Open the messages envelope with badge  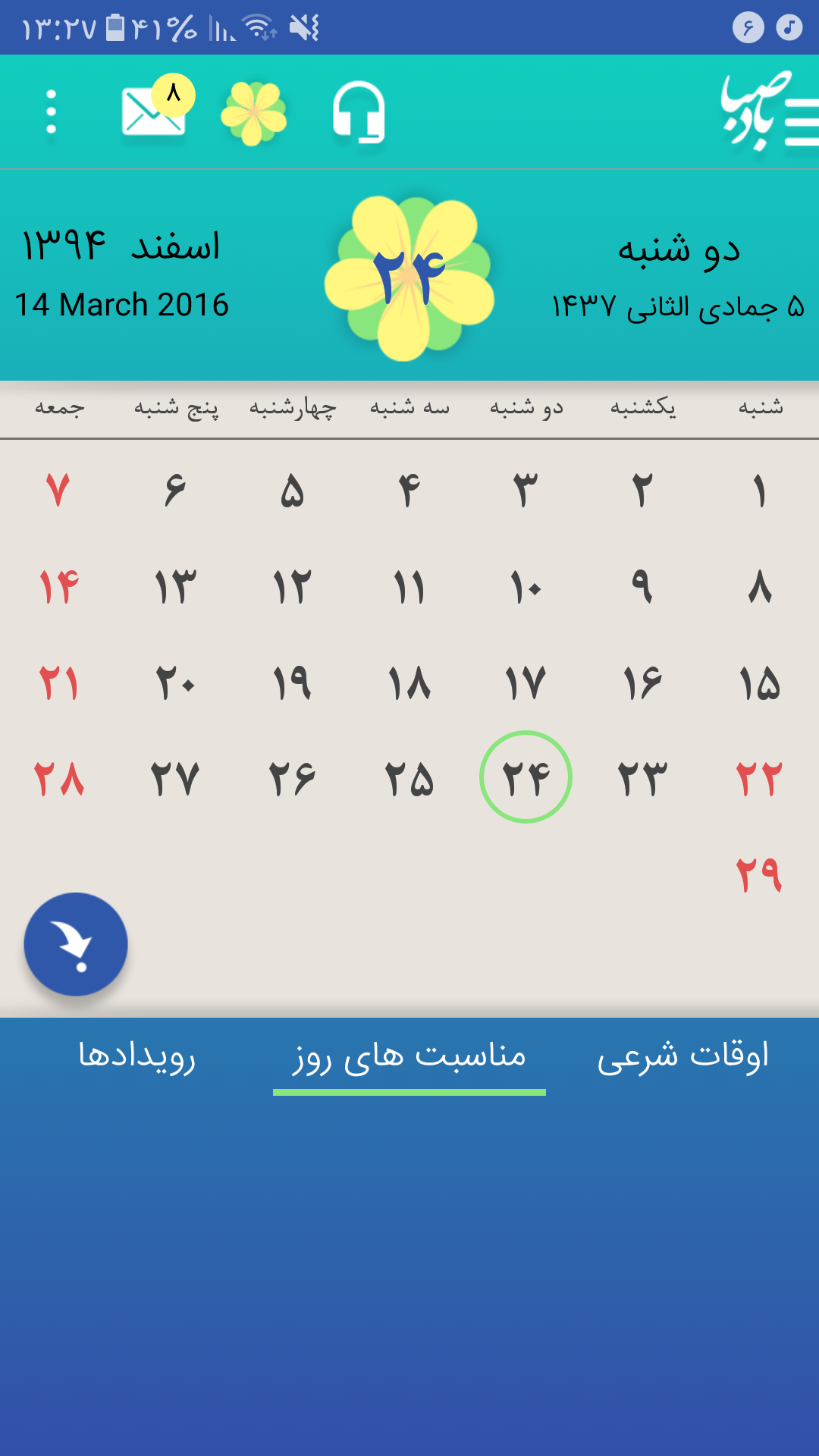click(x=154, y=111)
